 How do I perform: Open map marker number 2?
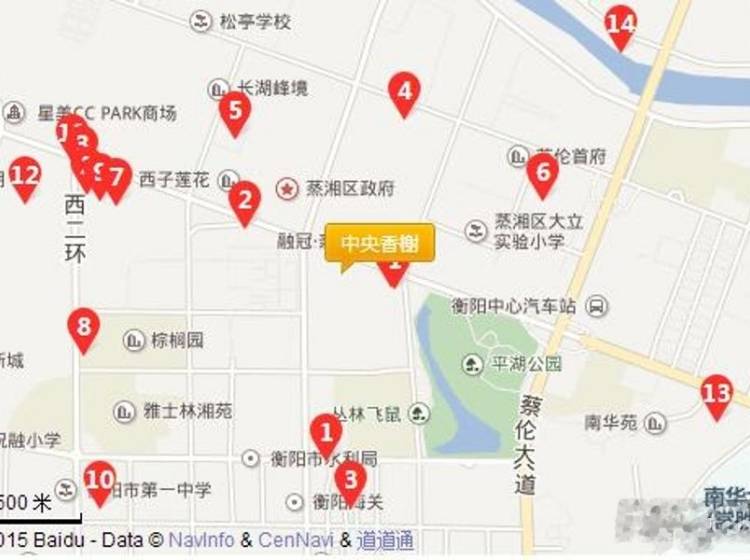coord(244,199)
